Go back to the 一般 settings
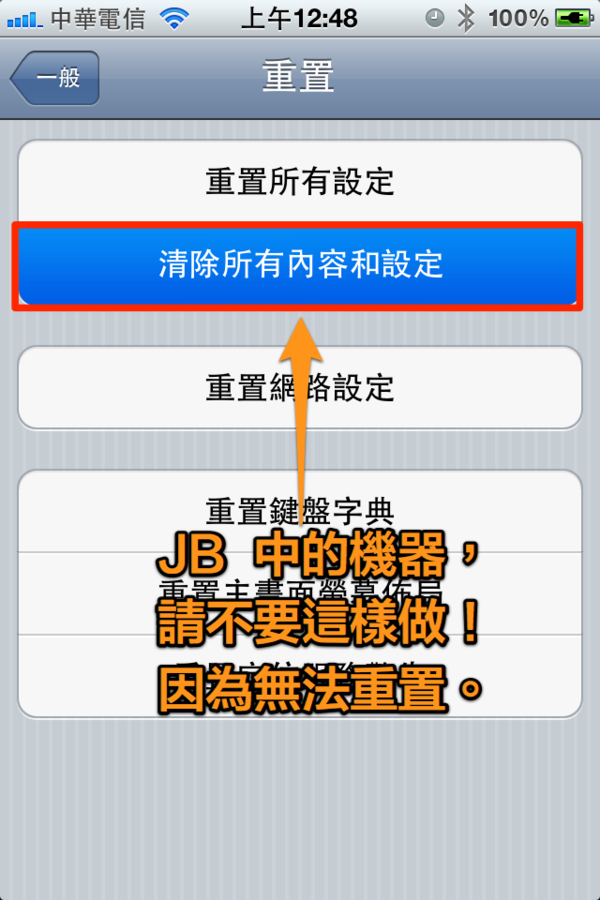 coord(56,78)
